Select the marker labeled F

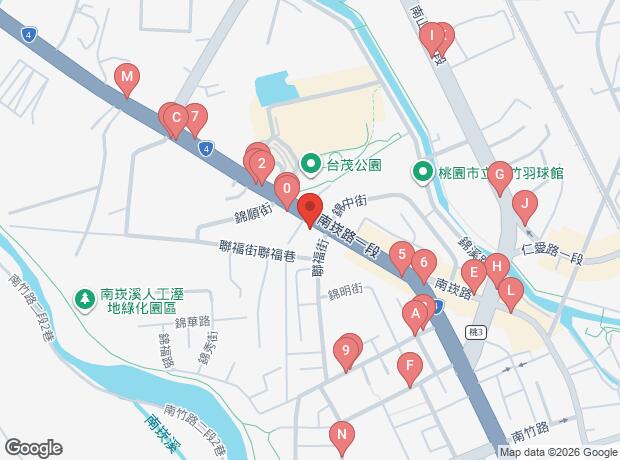click(408, 366)
